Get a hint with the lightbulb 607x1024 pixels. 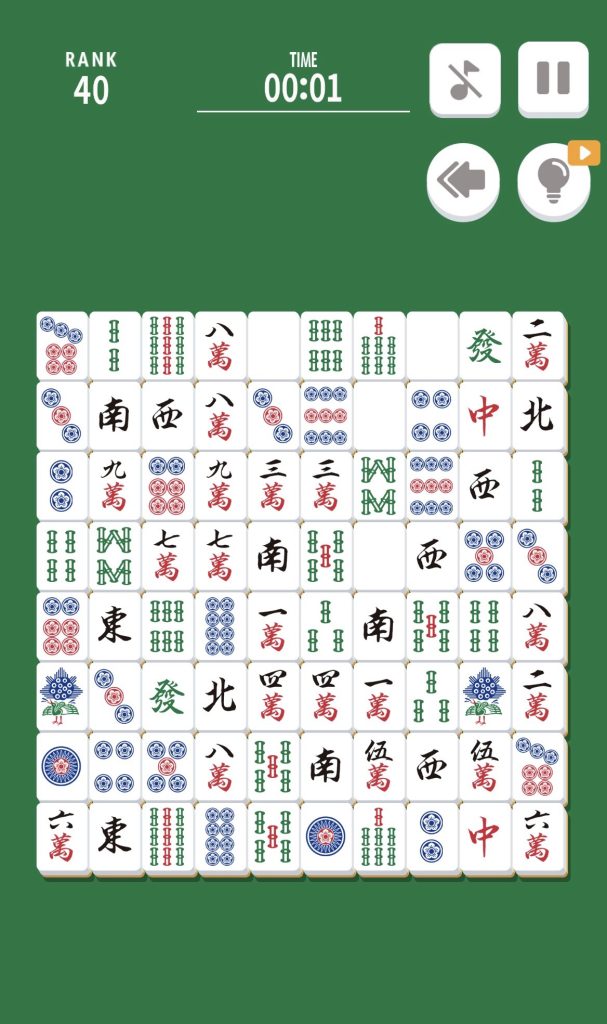pyautogui.click(x=553, y=181)
